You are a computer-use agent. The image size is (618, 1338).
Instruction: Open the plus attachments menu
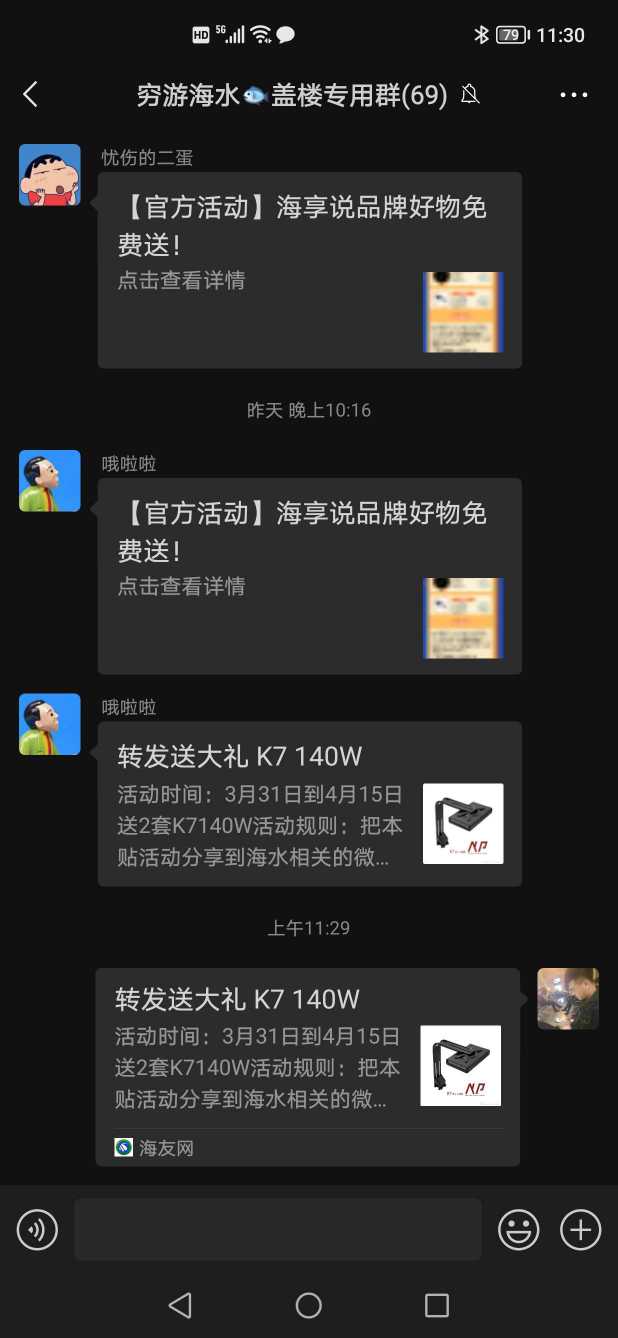point(580,1229)
